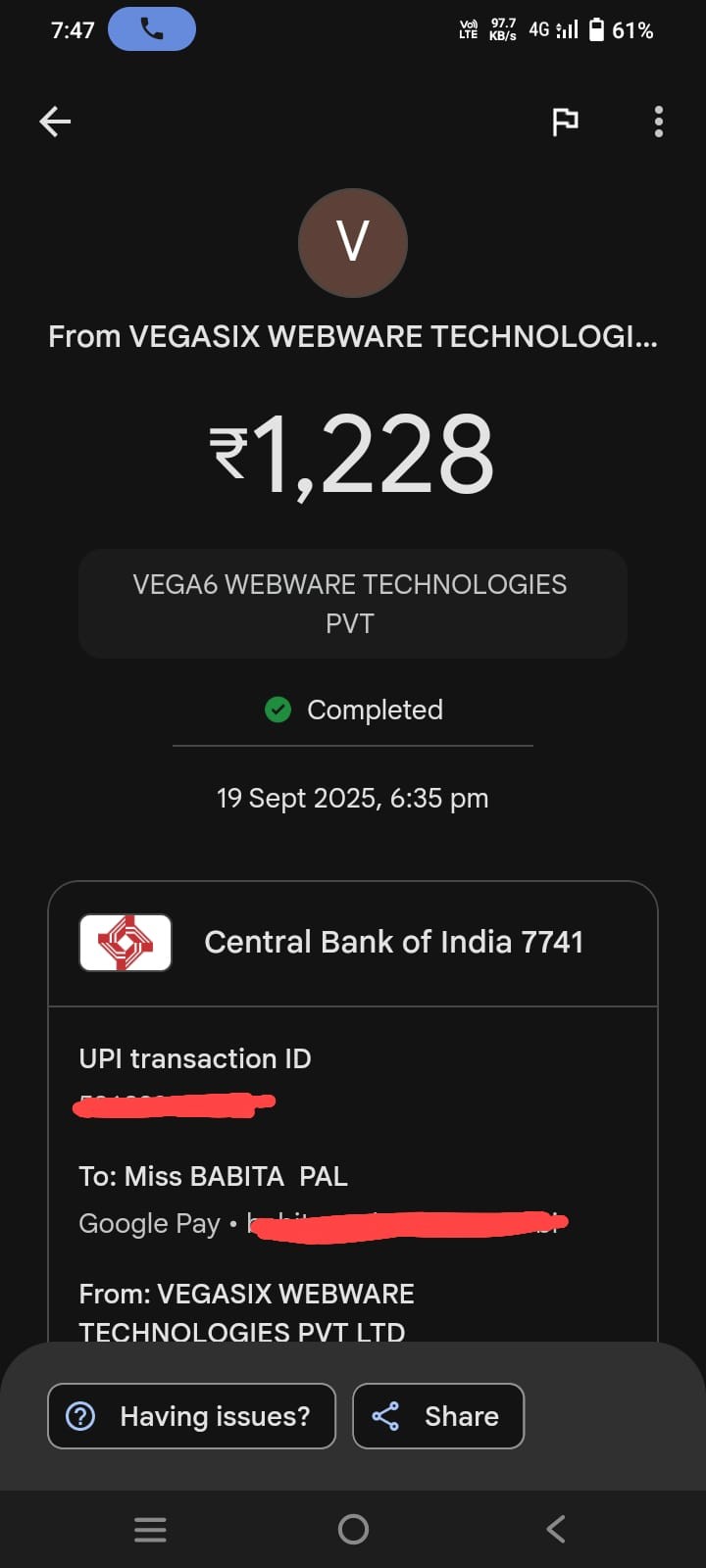Report this transaction with the flag icon

coord(565,122)
